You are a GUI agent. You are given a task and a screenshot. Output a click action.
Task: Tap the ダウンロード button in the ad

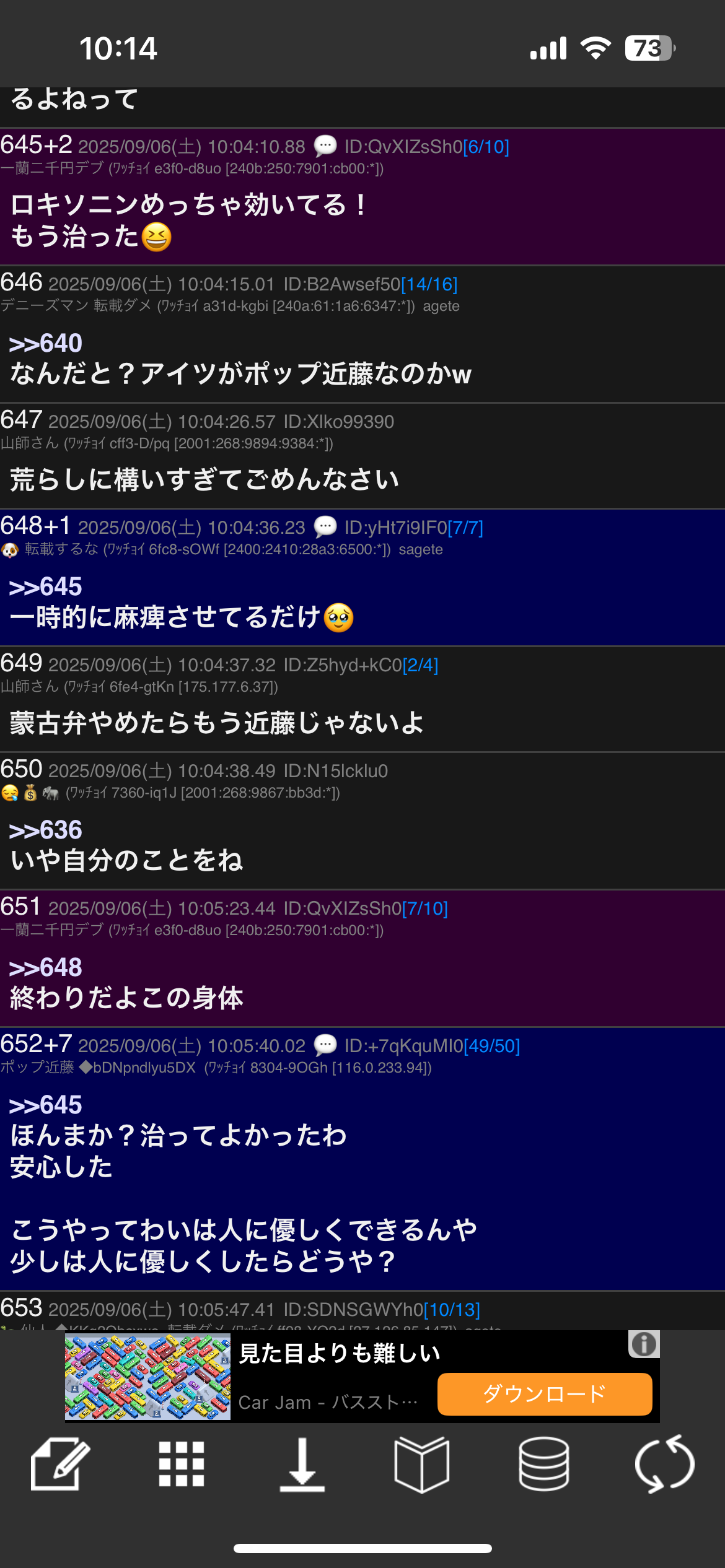pyautogui.click(x=545, y=1394)
